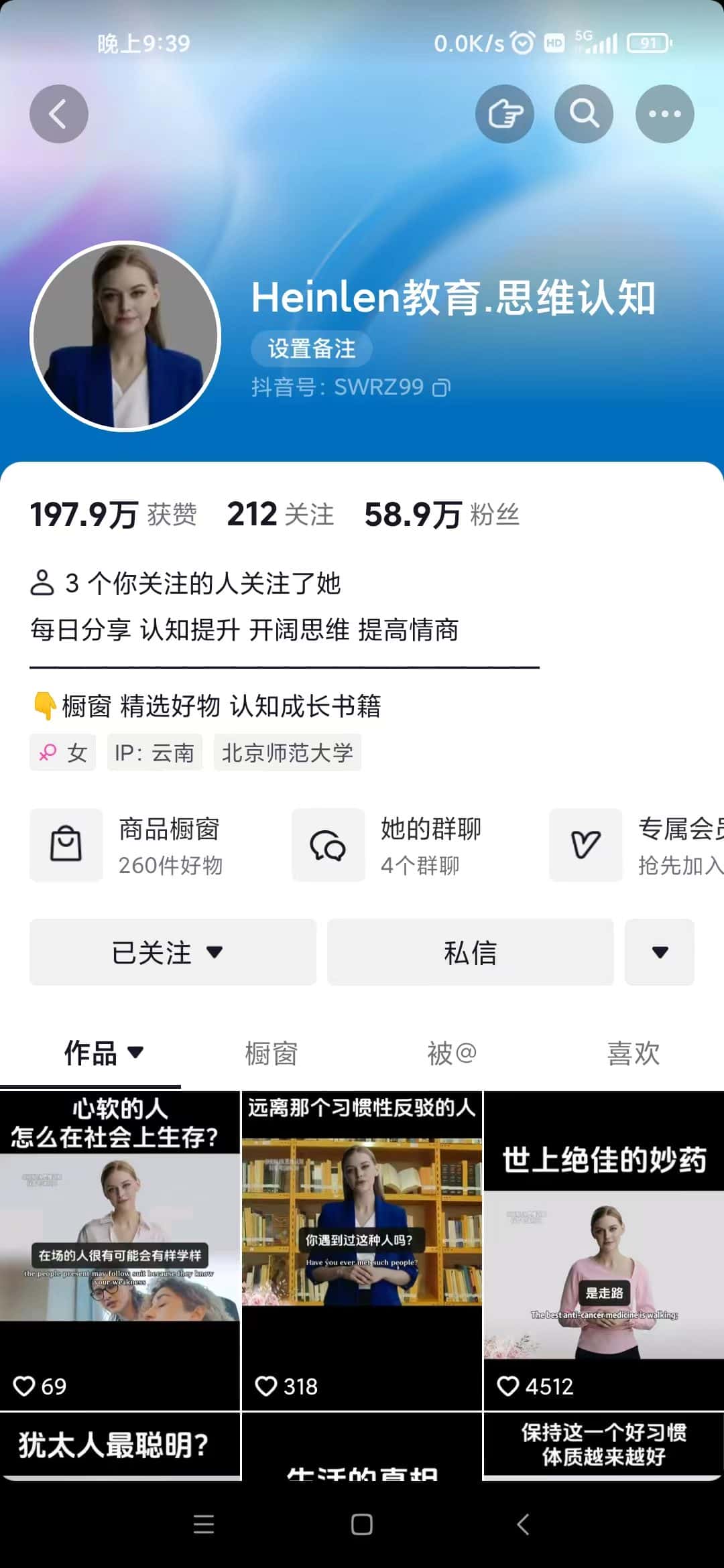
Task: Switch to the 被@ tab
Action: pyautogui.click(x=452, y=1053)
